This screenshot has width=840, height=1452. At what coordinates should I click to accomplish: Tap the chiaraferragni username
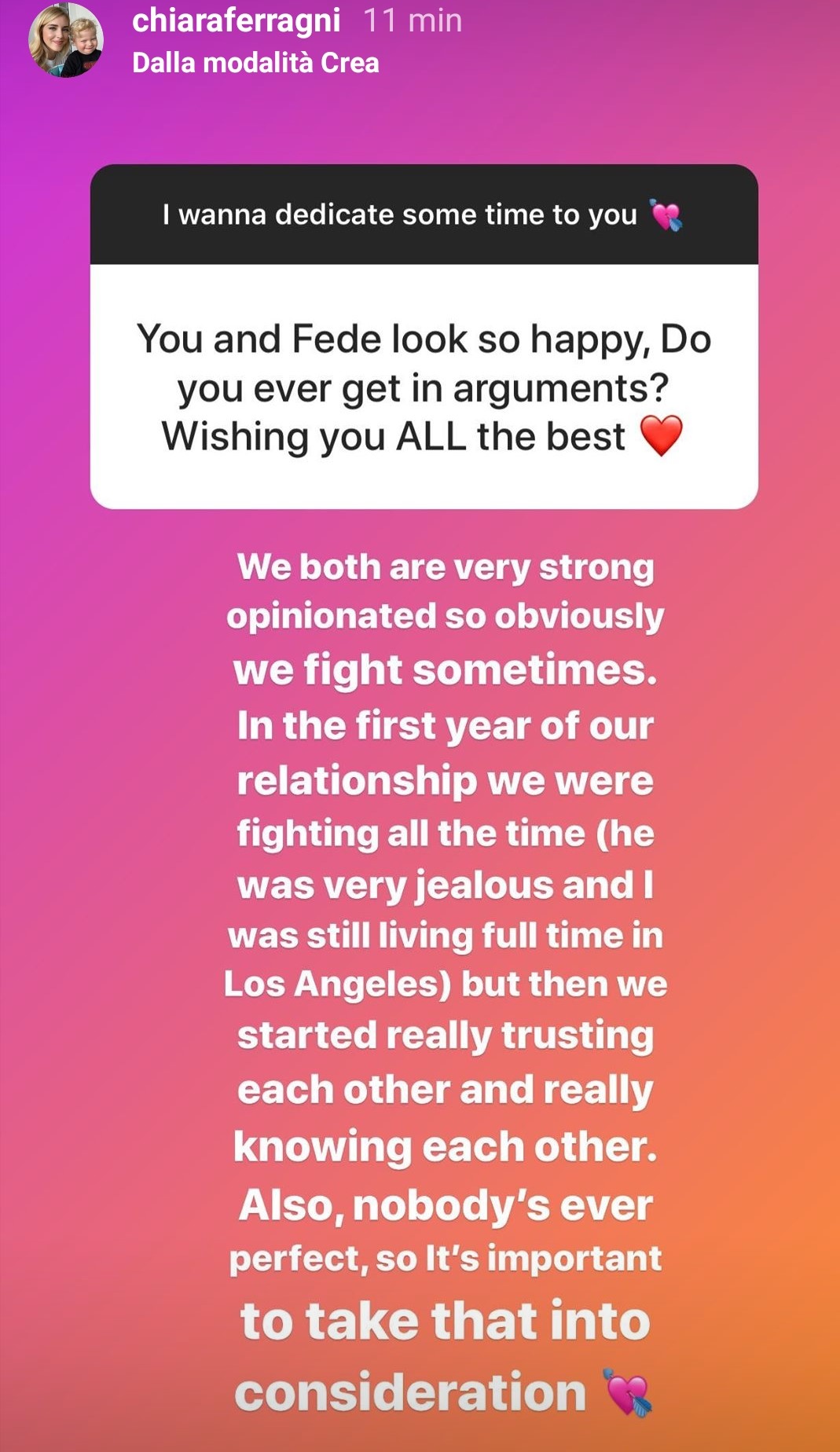click(x=236, y=20)
